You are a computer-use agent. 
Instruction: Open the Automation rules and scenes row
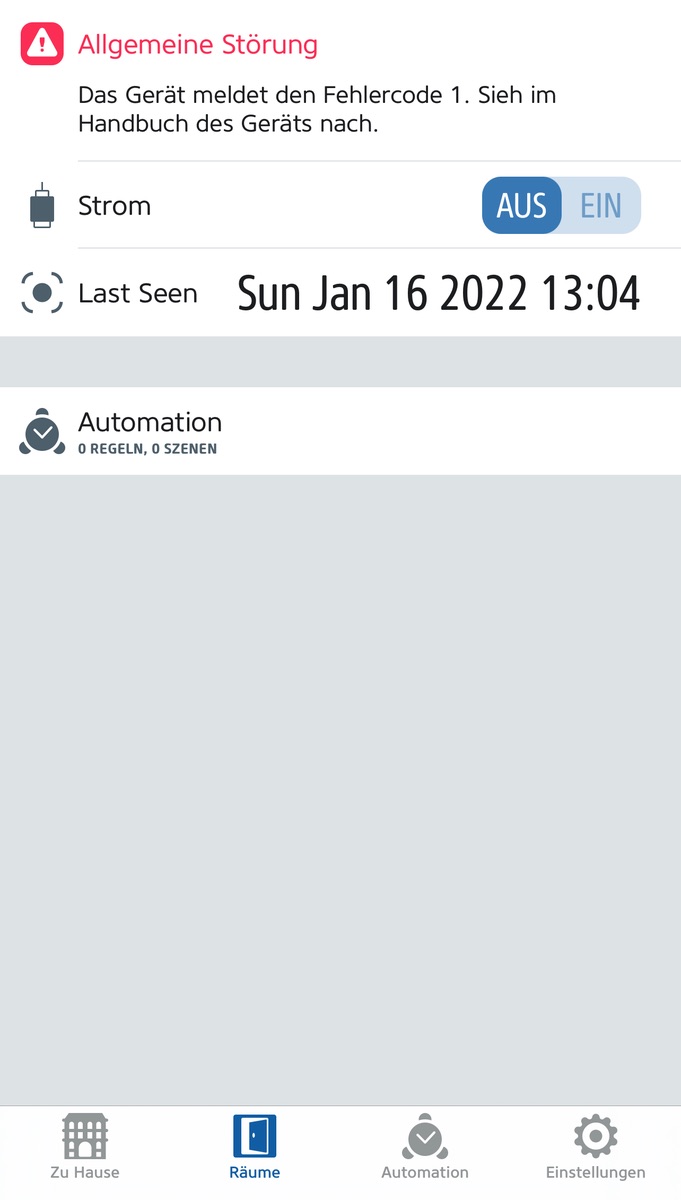coord(340,431)
